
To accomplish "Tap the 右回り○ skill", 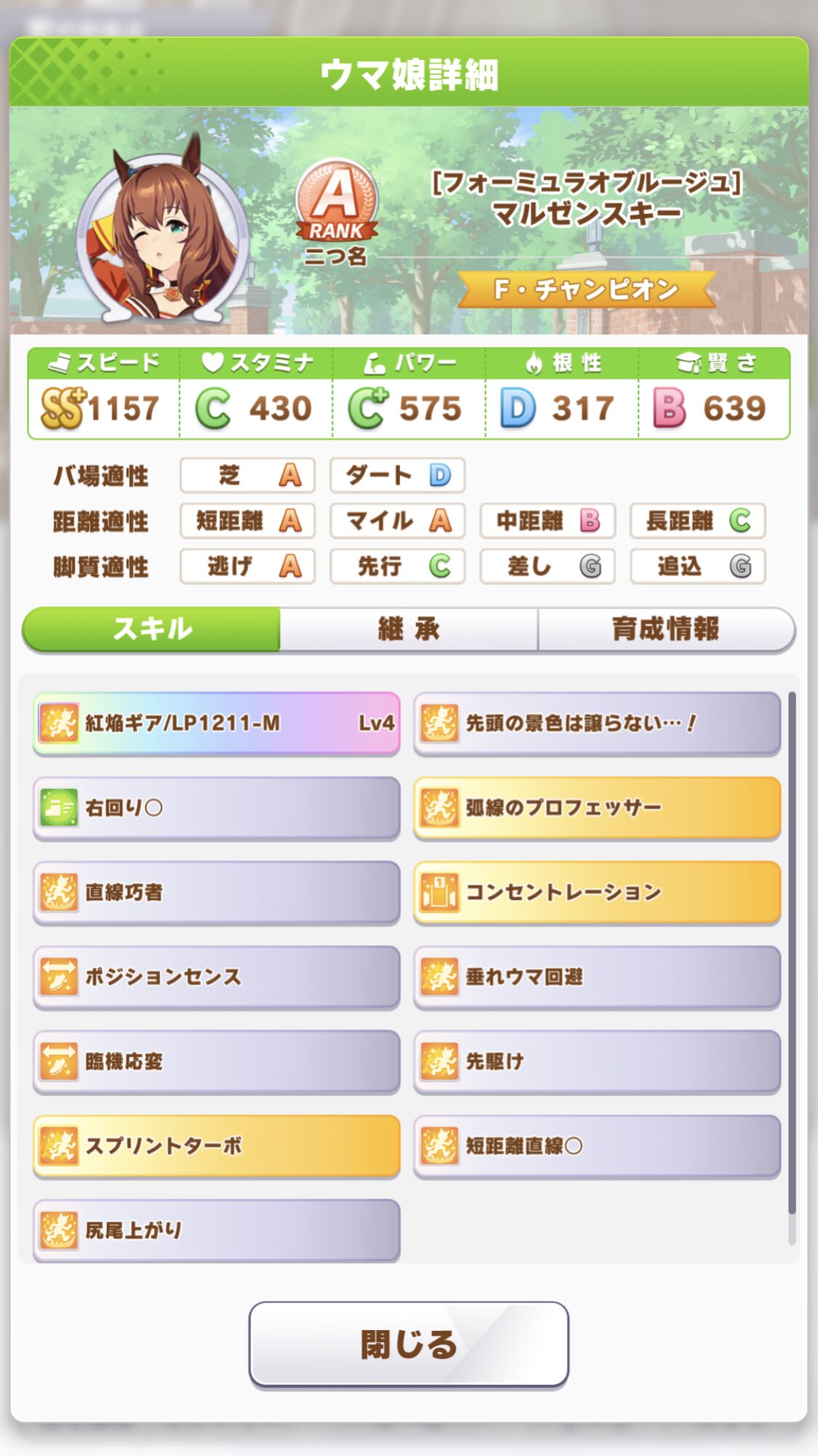I will click(217, 807).
